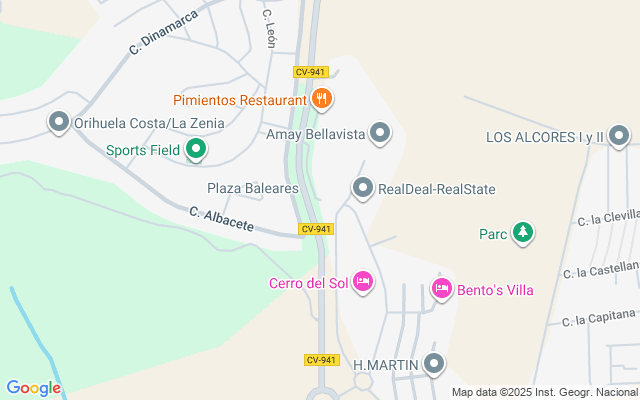The width and height of the screenshot is (640, 400).
Task: Select the Bento's Villa marker
Action: click(x=441, y=289)
